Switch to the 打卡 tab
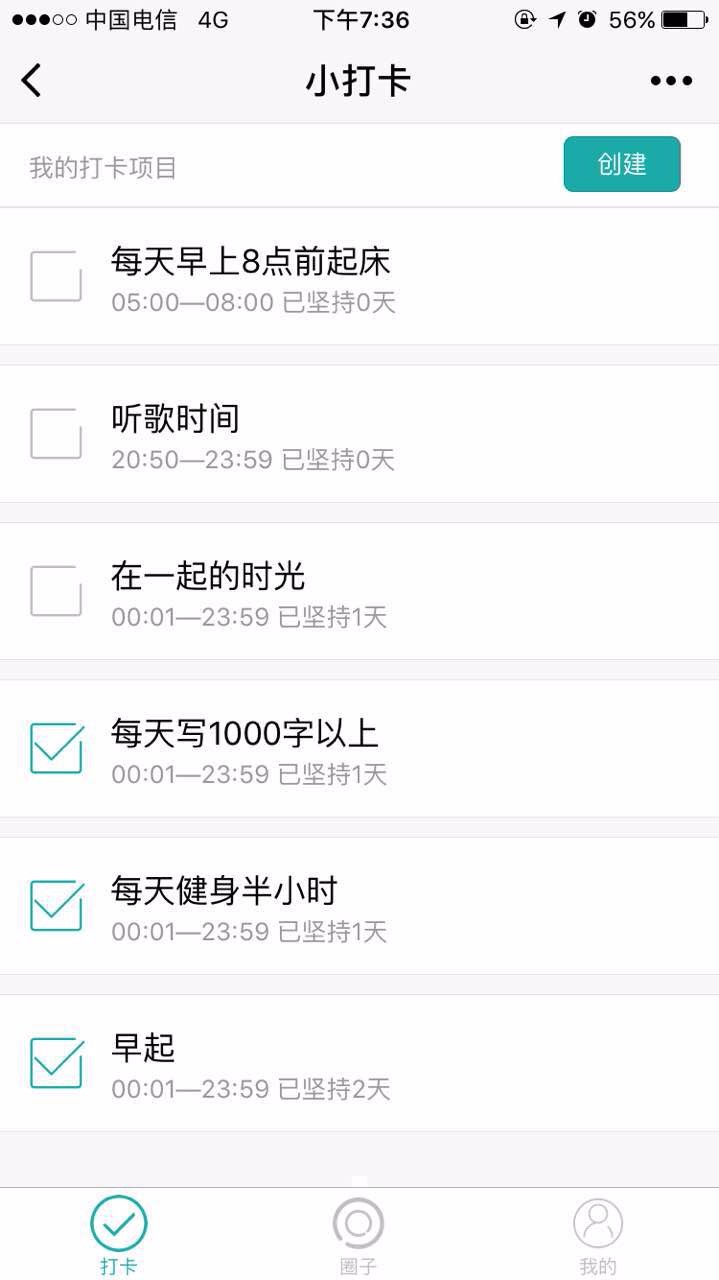The width and height of the screenshot is (719, 1280). 119,1235
